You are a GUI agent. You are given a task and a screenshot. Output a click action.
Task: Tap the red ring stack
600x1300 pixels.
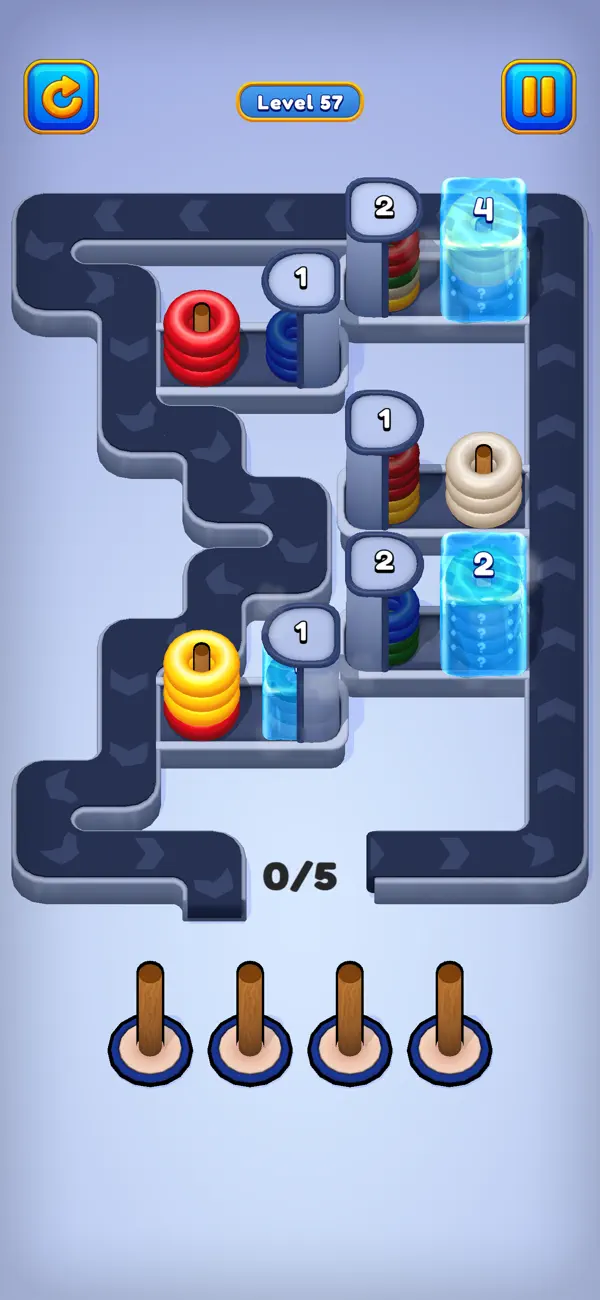tap(202, 338)
